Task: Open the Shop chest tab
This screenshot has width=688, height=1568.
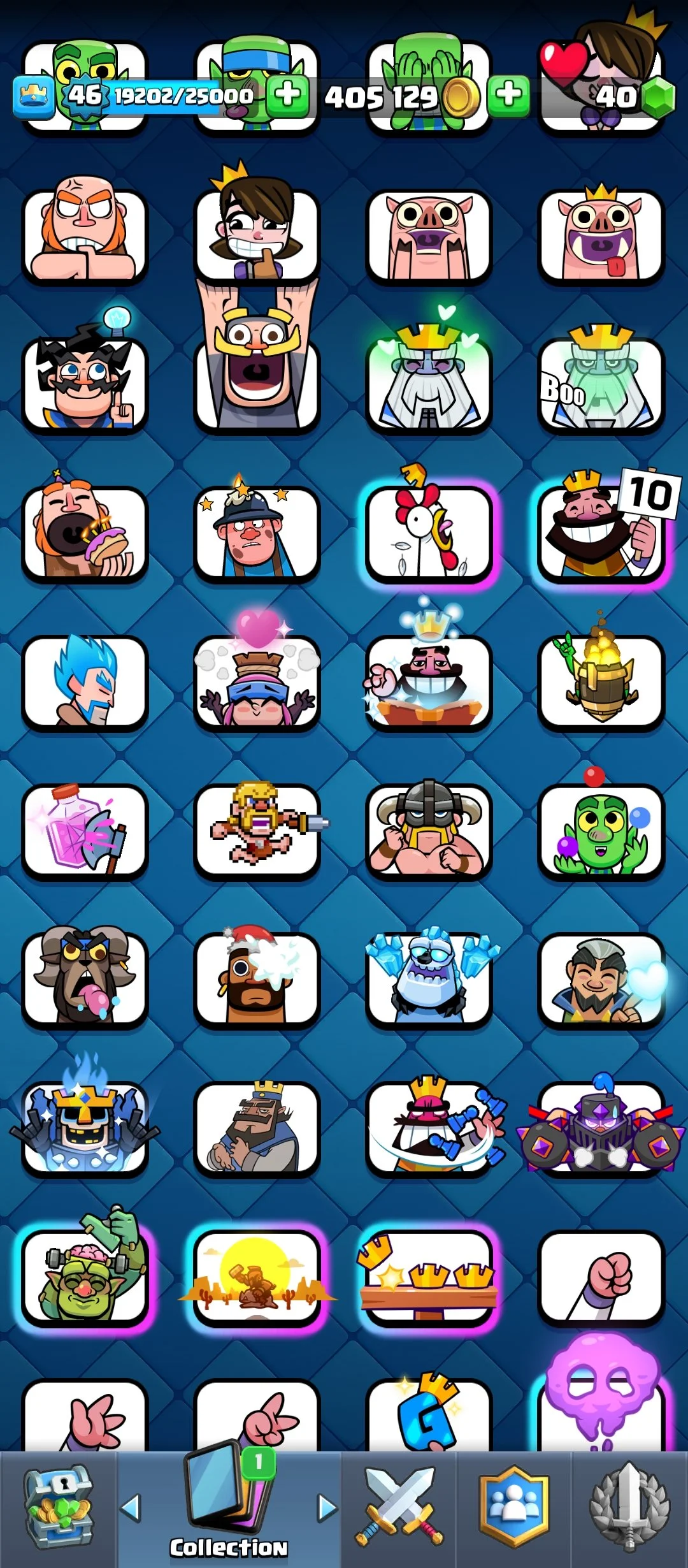Action: click(58, 1507)
